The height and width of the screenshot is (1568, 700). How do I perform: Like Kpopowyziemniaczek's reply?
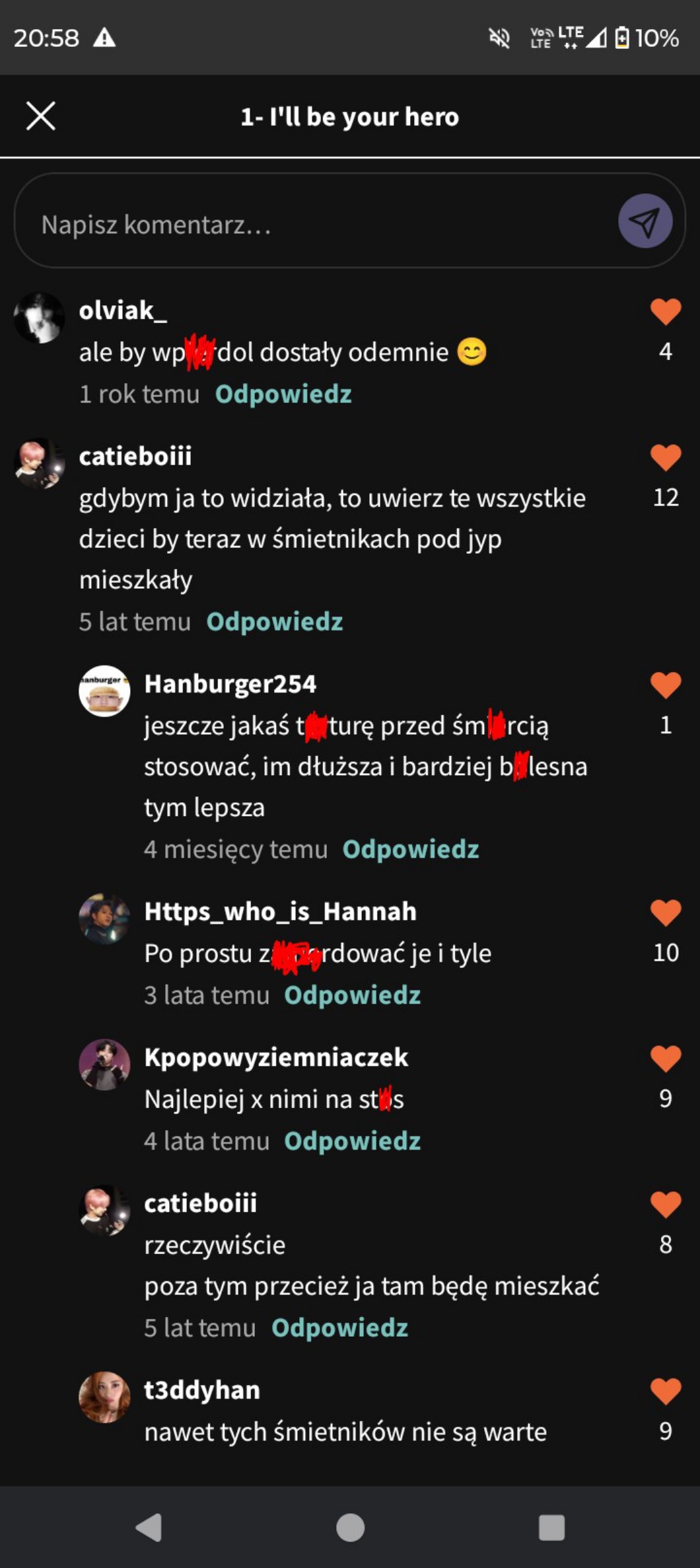click(665, 1059)
